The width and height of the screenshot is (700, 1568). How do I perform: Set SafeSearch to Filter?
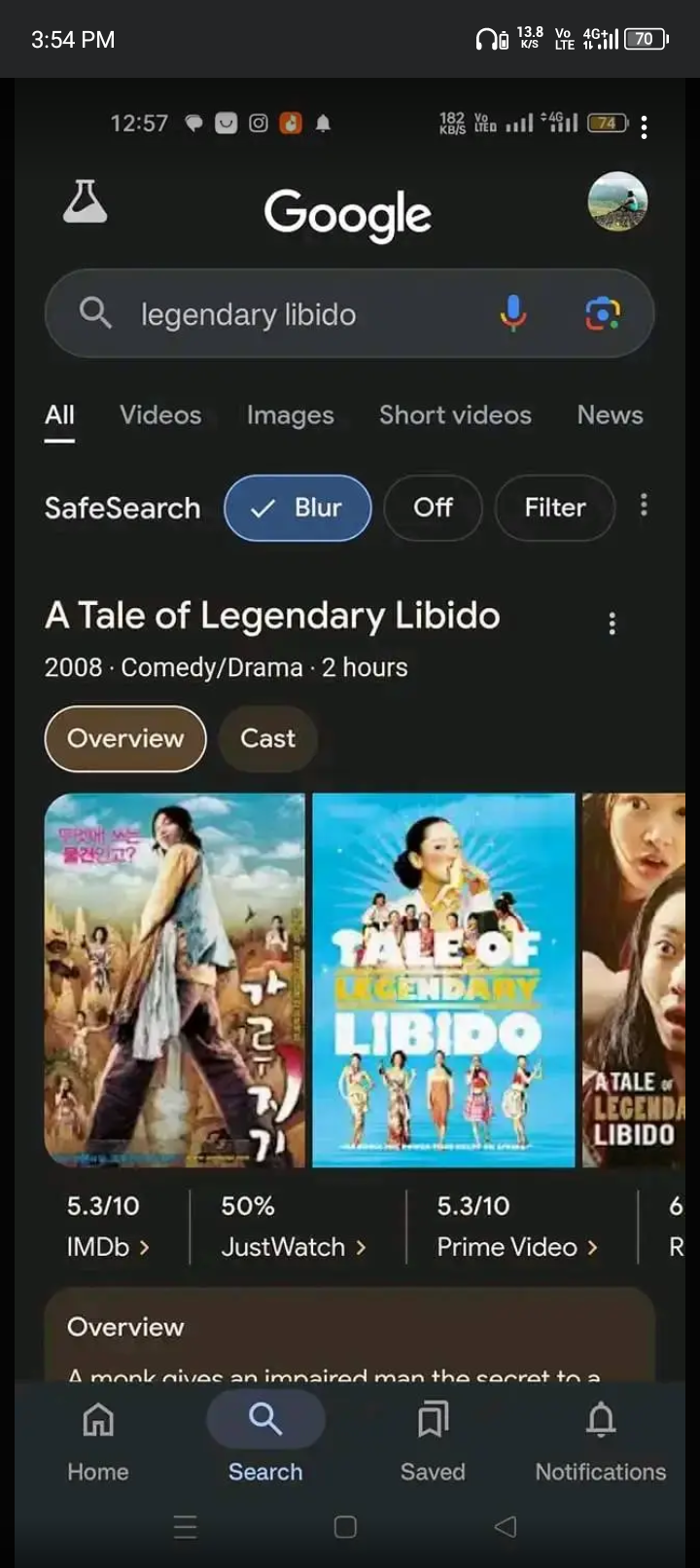(x=554, y=508)
